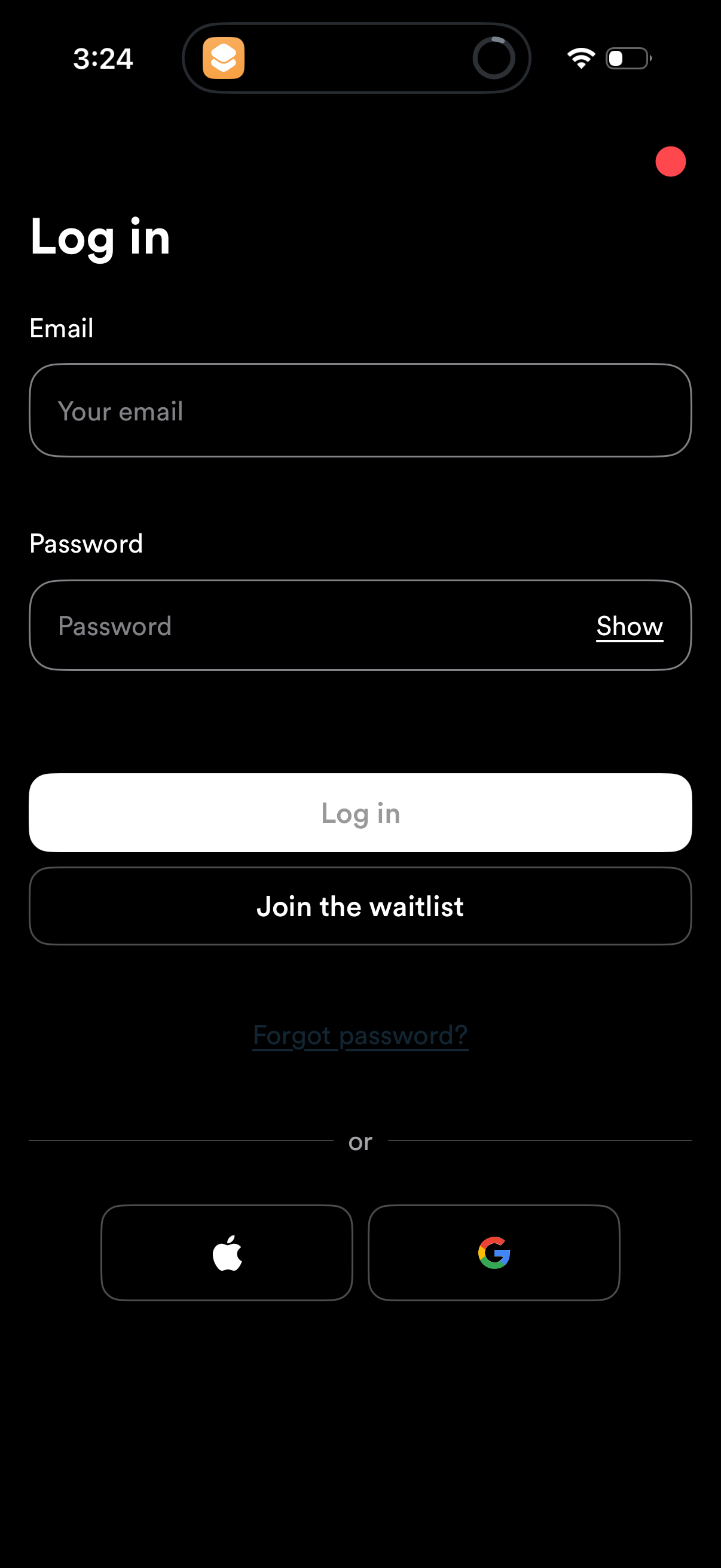Focus the Your email input field
The height and width of the screenshot is (1568, 721).
pyautogui.click(x=360, y=410)
